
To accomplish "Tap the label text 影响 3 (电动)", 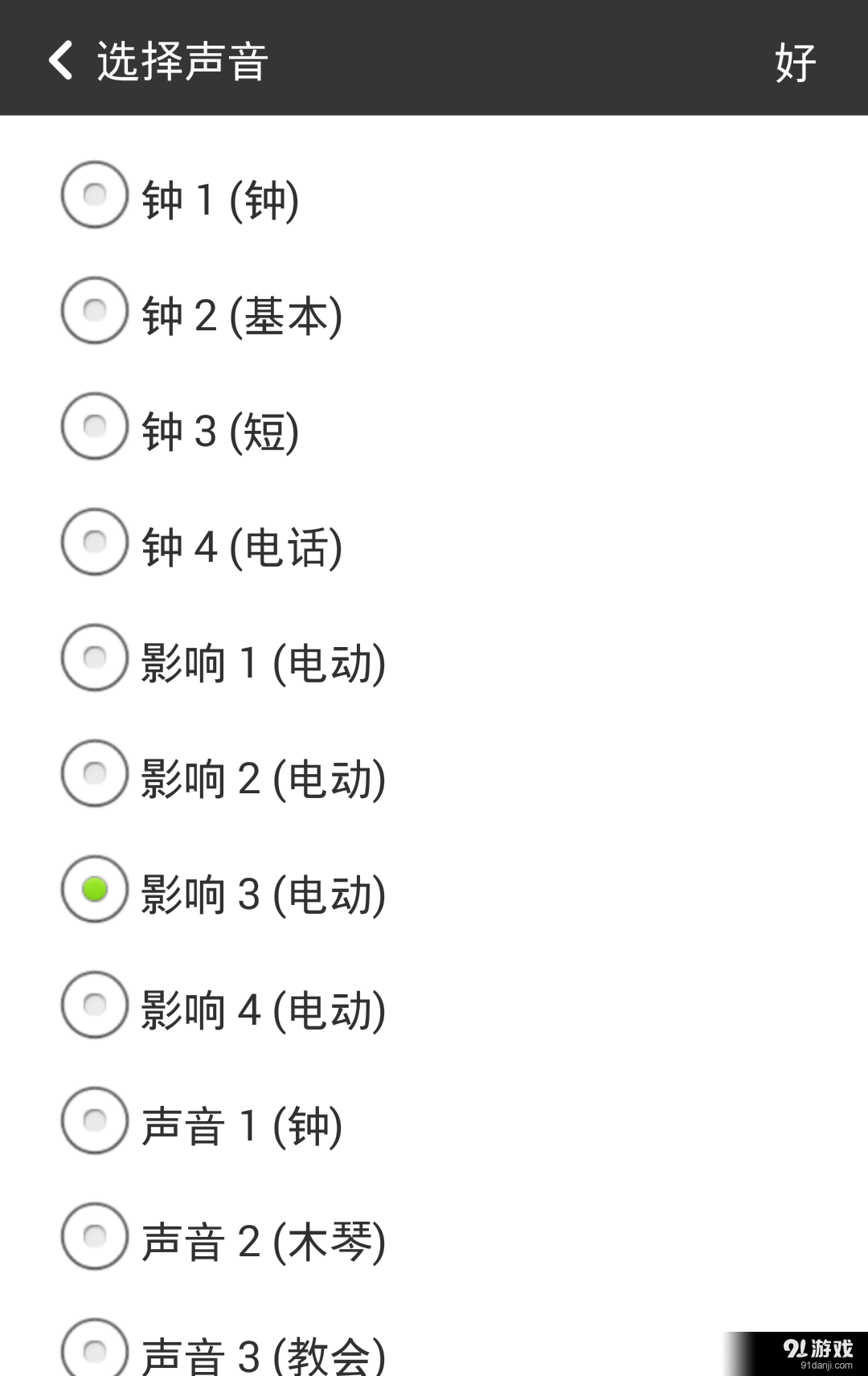I will (x=265, y=894).
